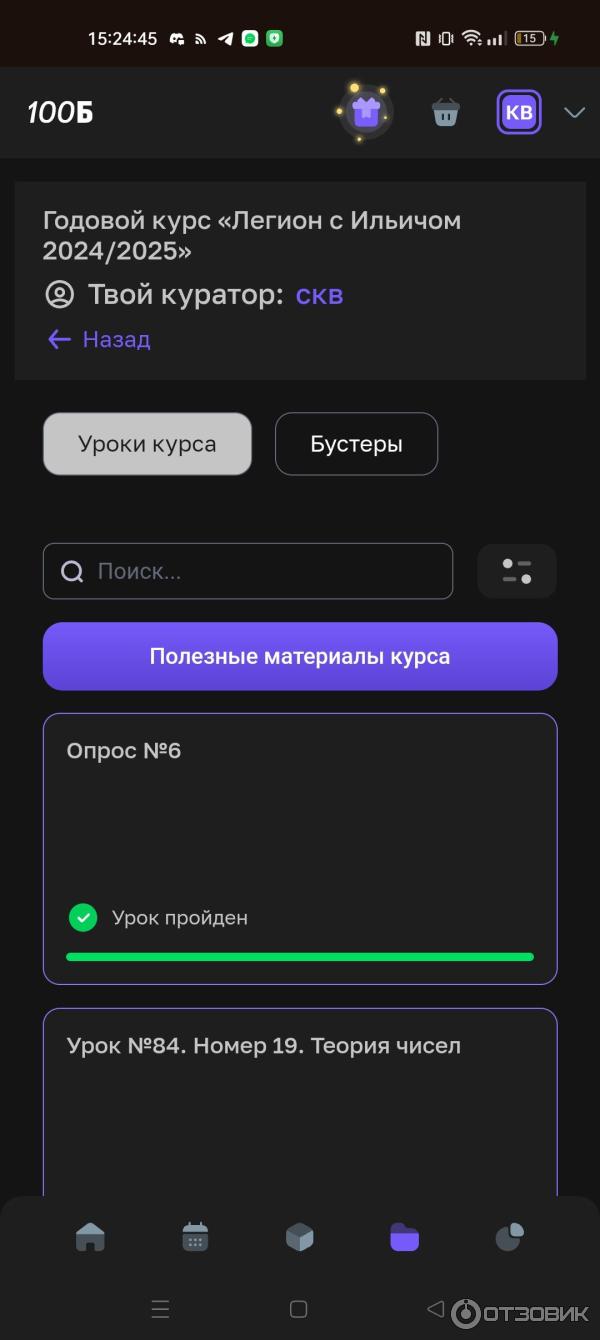Switch to the Бустеры tab
Image resolution: width=600 pixels, height=1340 pixels.
(356, 444)
